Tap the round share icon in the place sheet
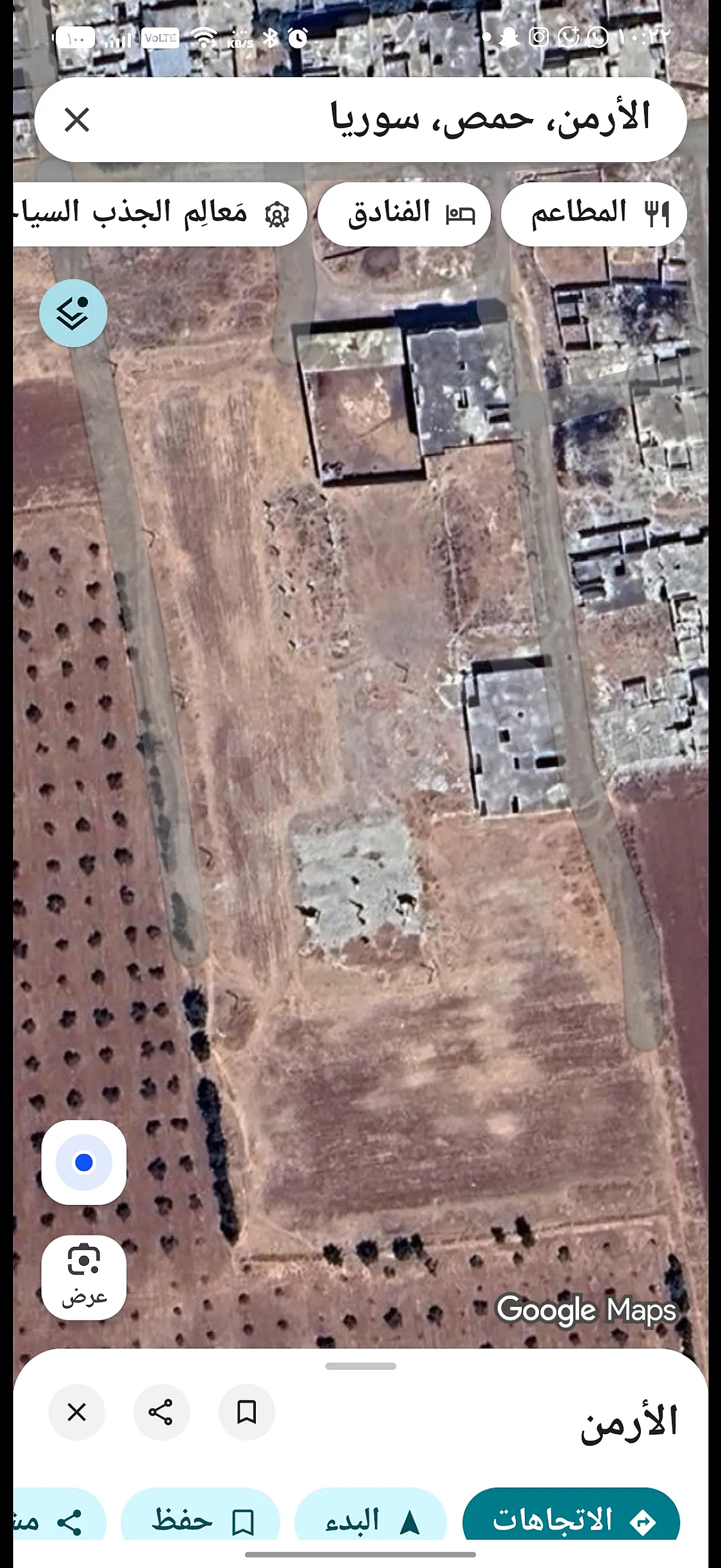Viewport: 721px width, 1568px height. [161, 1411]
